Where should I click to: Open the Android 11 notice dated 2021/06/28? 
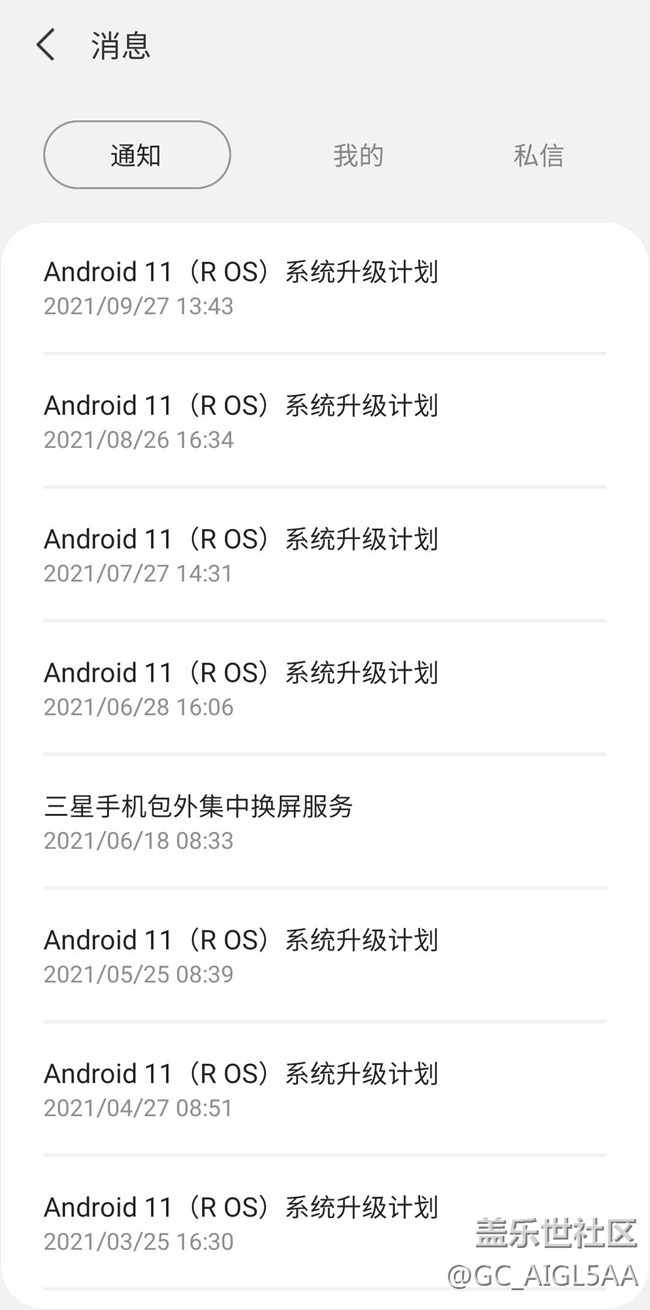240,689
